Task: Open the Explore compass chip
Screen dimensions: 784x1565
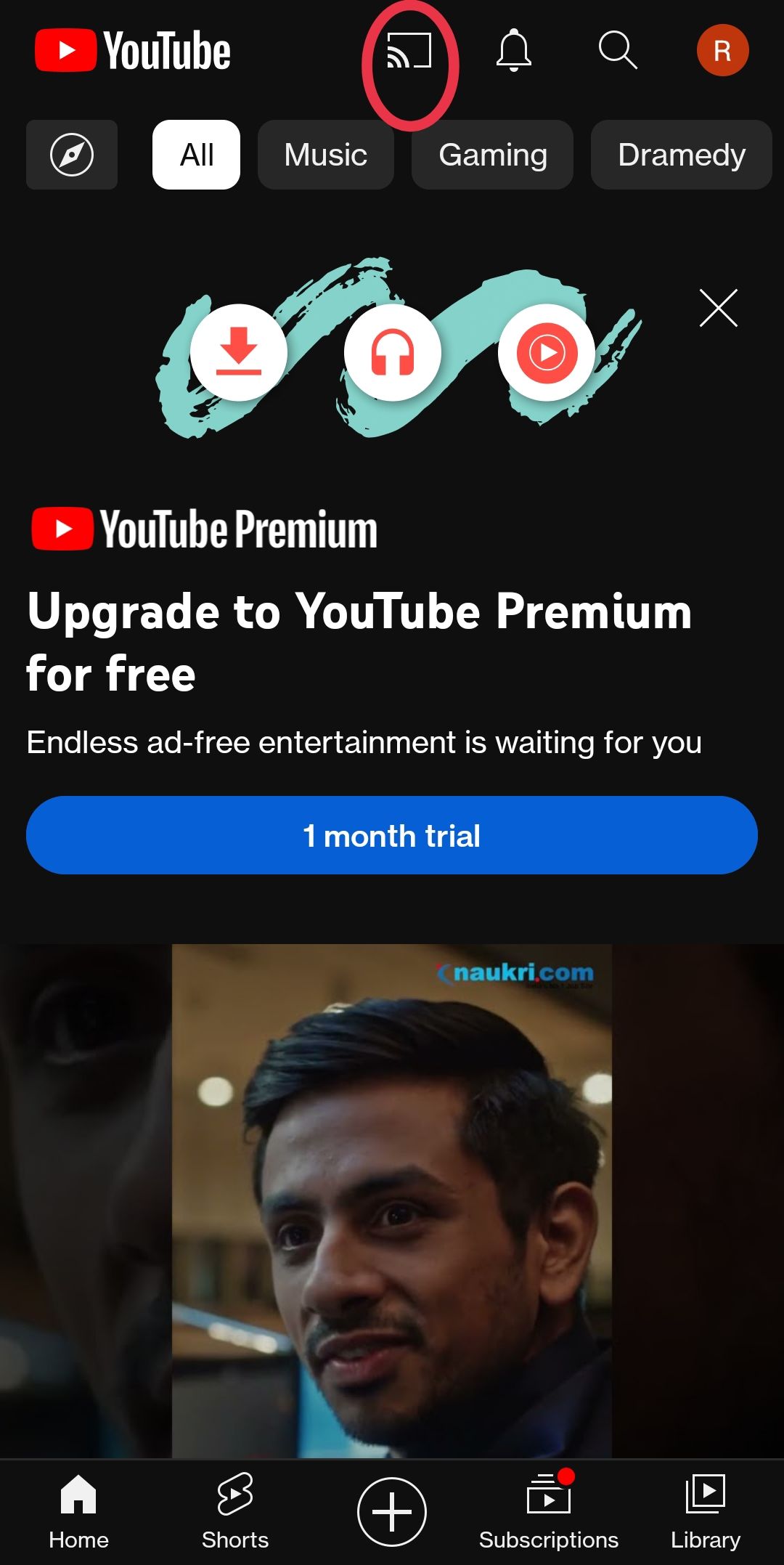Action: 72,155
